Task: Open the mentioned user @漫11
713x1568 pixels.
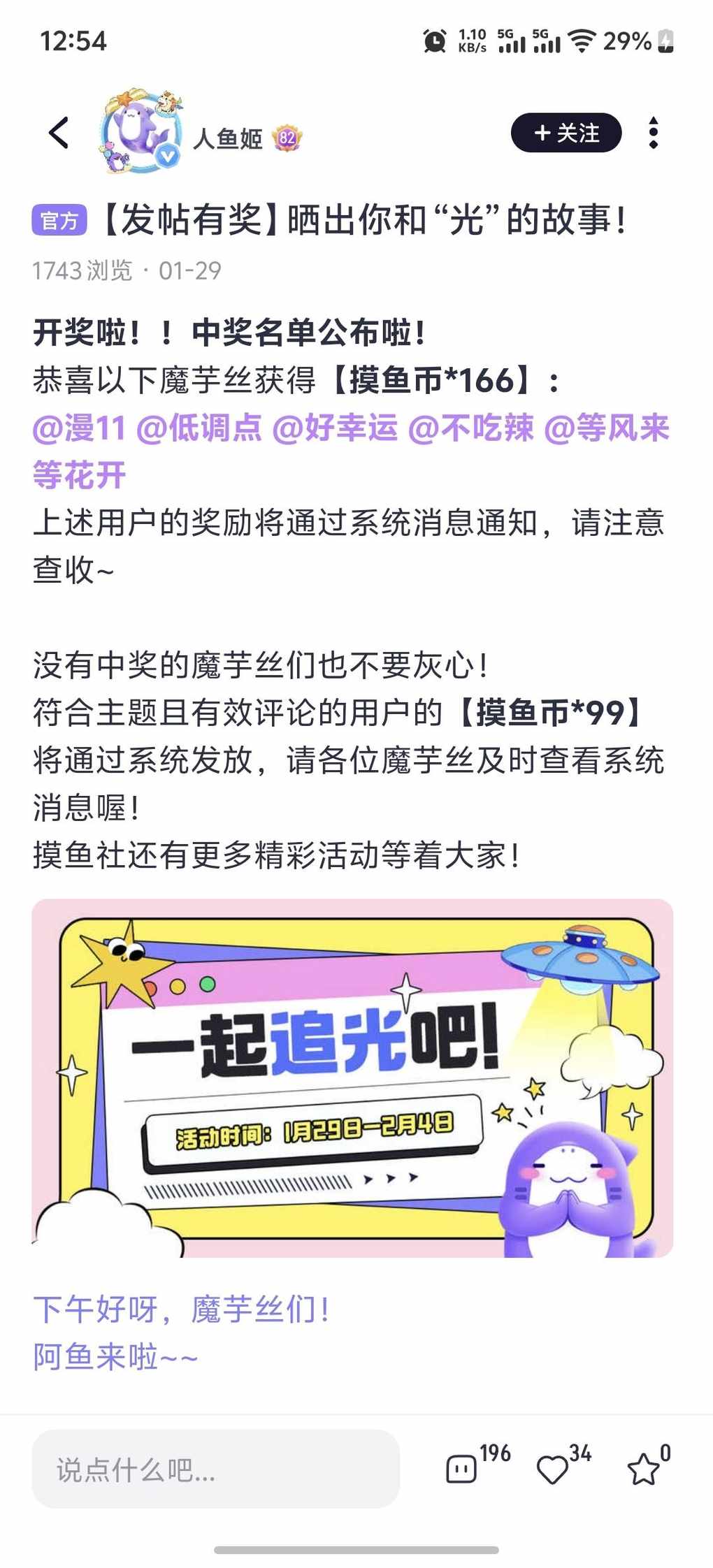Action: (x=79, y=428)
